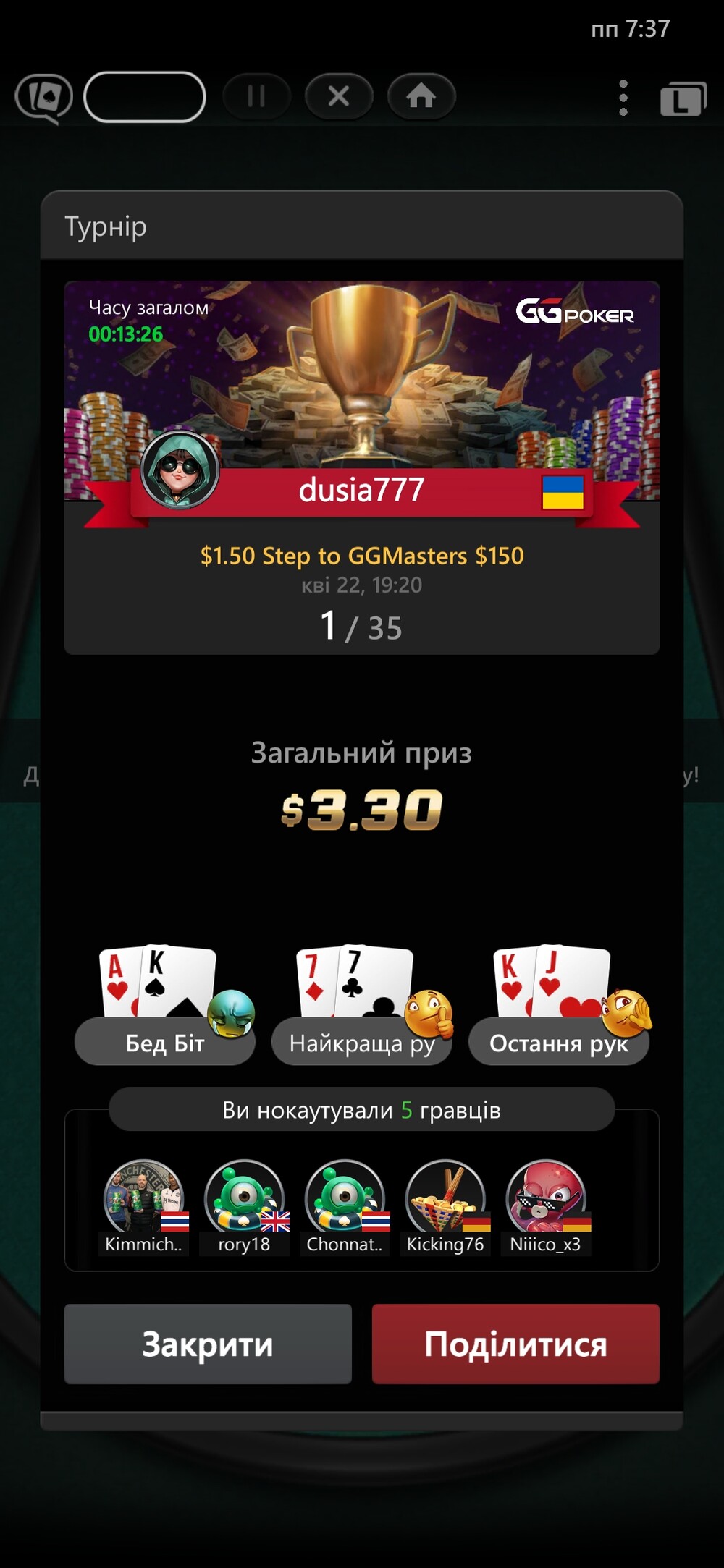
Task: Open the Остання рука hand
Action: pyautogui.click(x=559, y=1041)
